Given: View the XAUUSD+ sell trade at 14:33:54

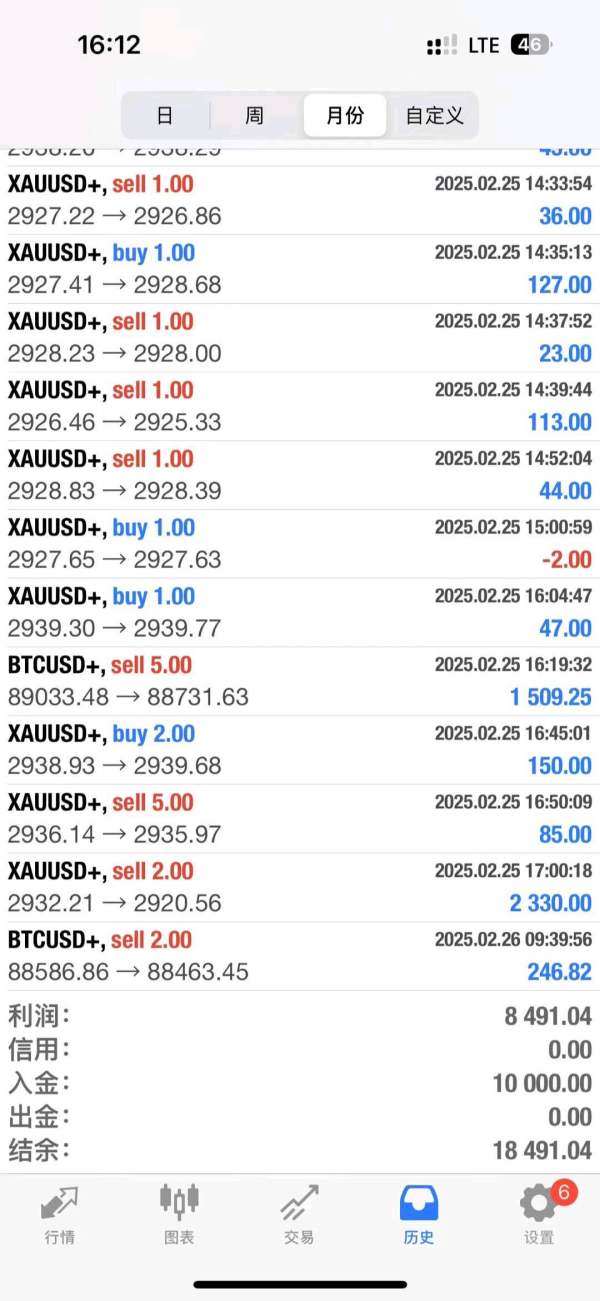Looking at the screenshot, I should pyautogui.click(x=300, y=200).
